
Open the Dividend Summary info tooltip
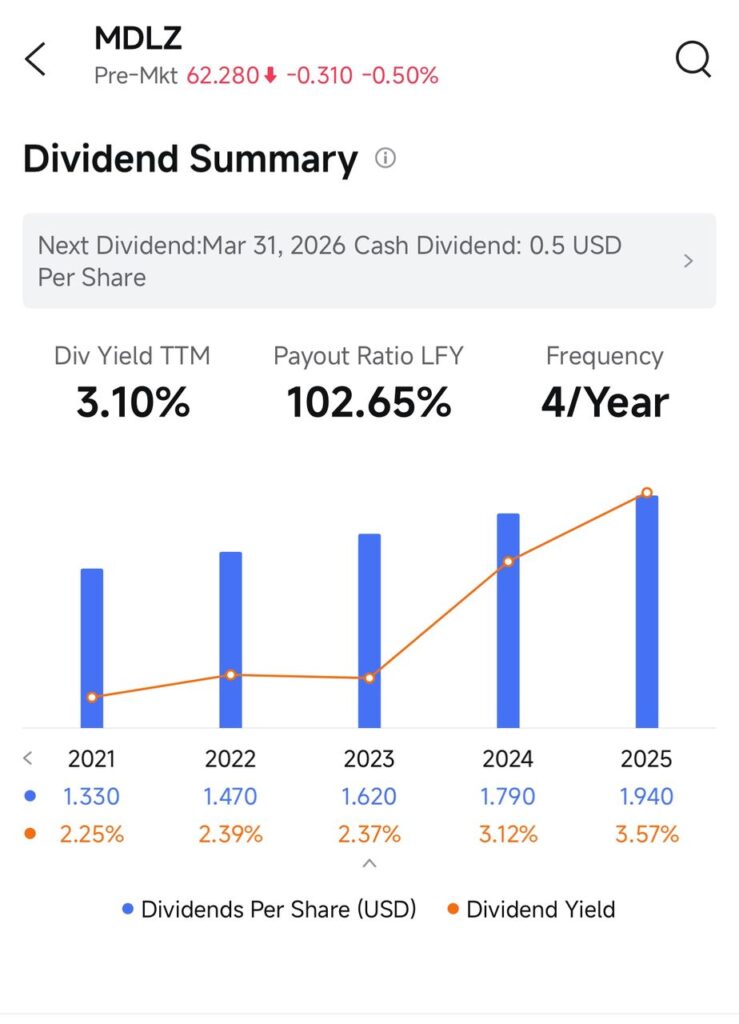click(x=385, y=158)
